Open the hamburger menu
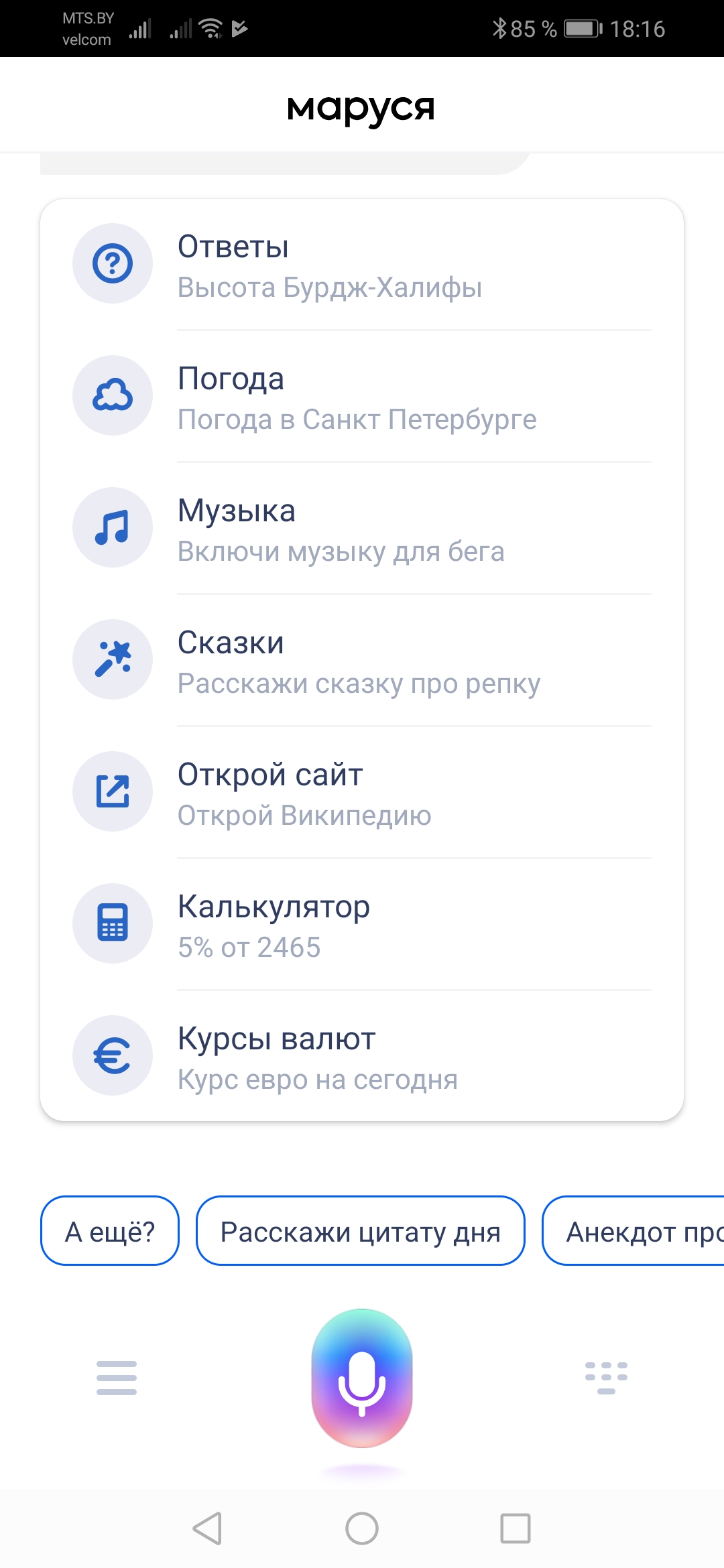 117,1378
